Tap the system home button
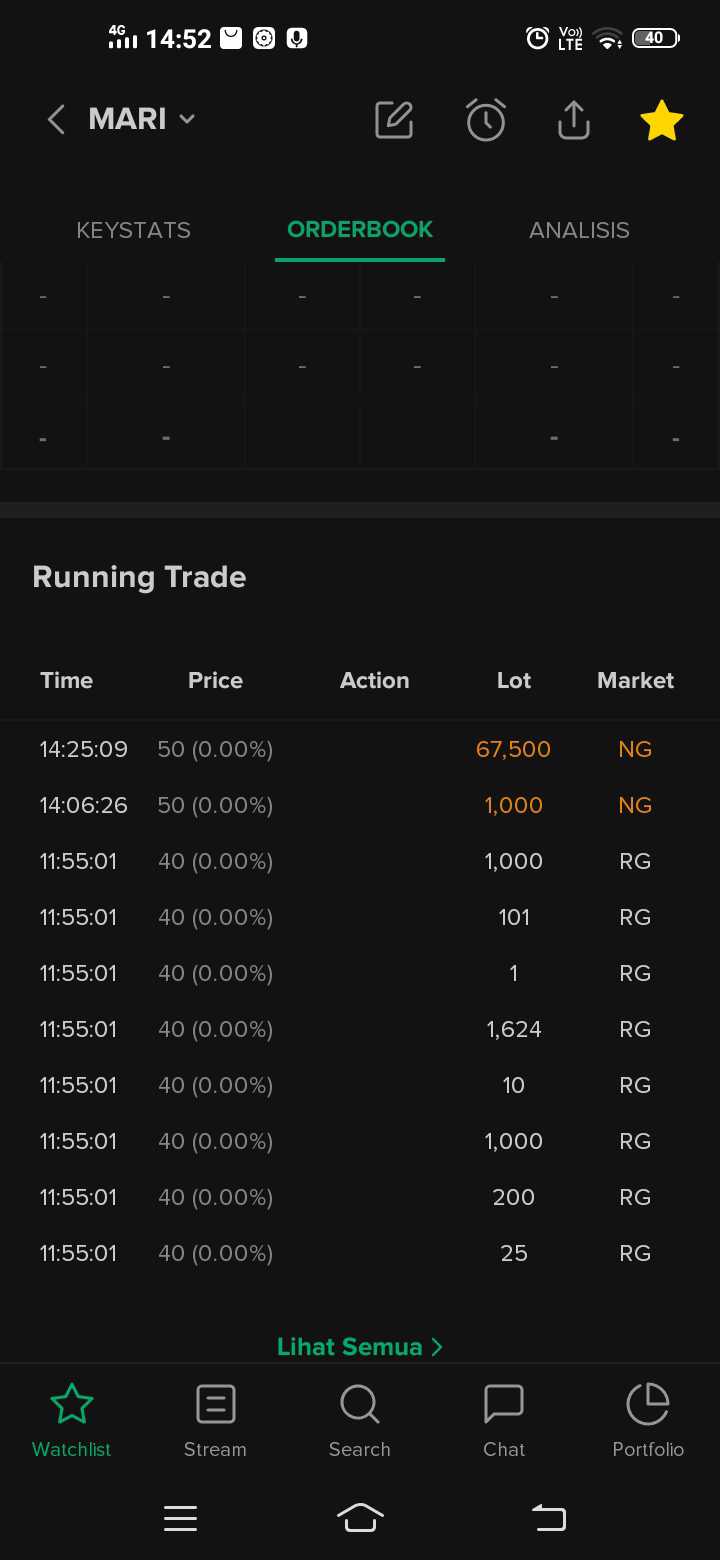The image size is (720, 1560). click(360, 1518)
